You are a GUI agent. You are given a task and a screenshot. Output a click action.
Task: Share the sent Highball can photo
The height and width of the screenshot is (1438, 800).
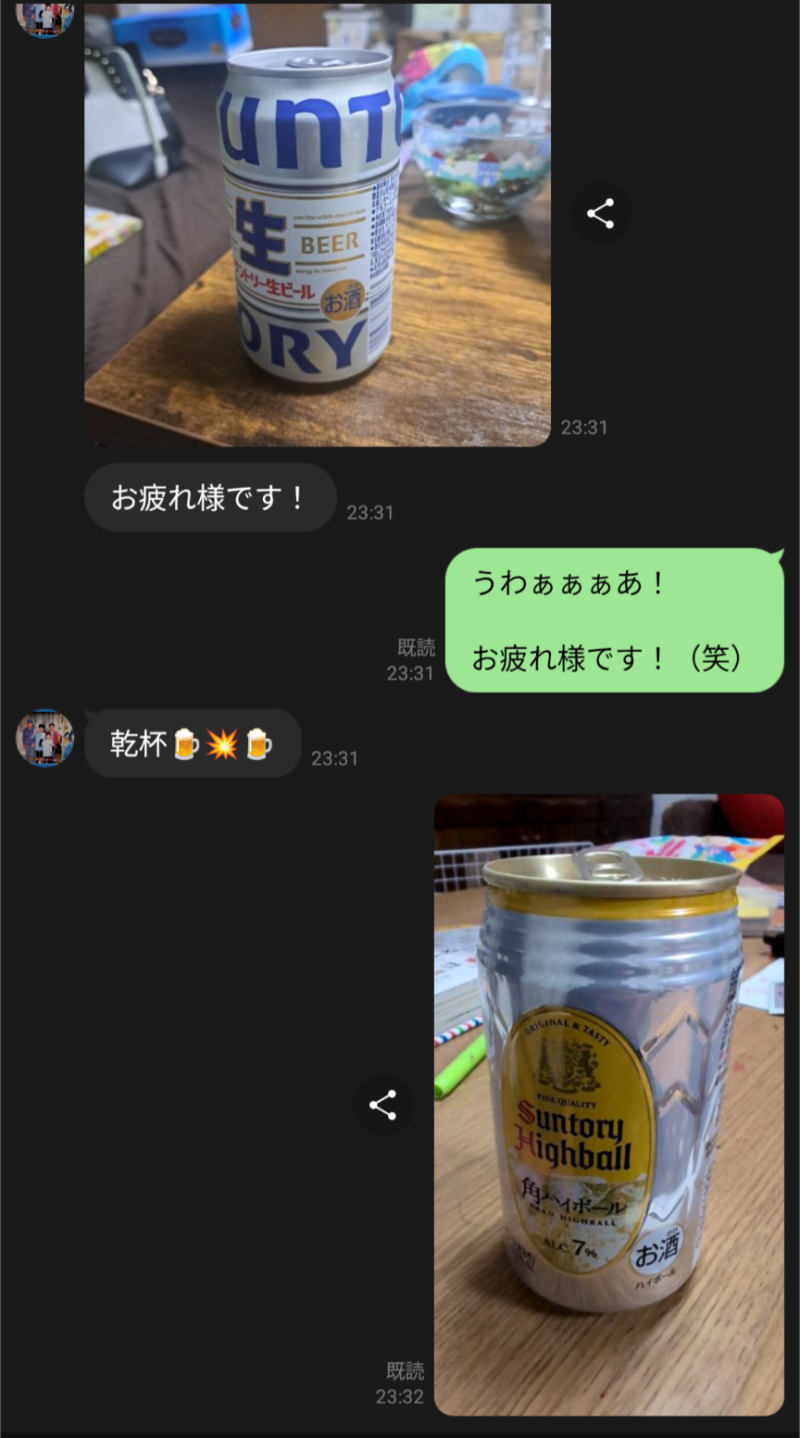pyautogui.click(x=383, y=1105)
